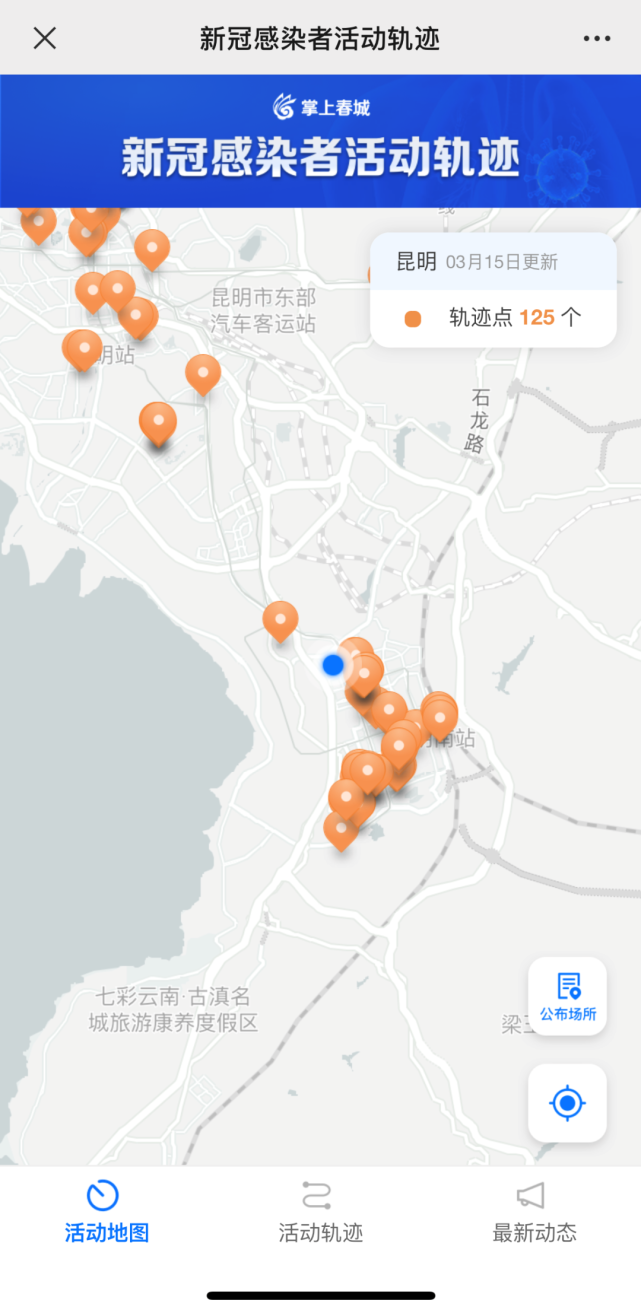This screenshot has height=1313, width=641.
Task: Close the page with the X icon
Action: click(45, 38)
